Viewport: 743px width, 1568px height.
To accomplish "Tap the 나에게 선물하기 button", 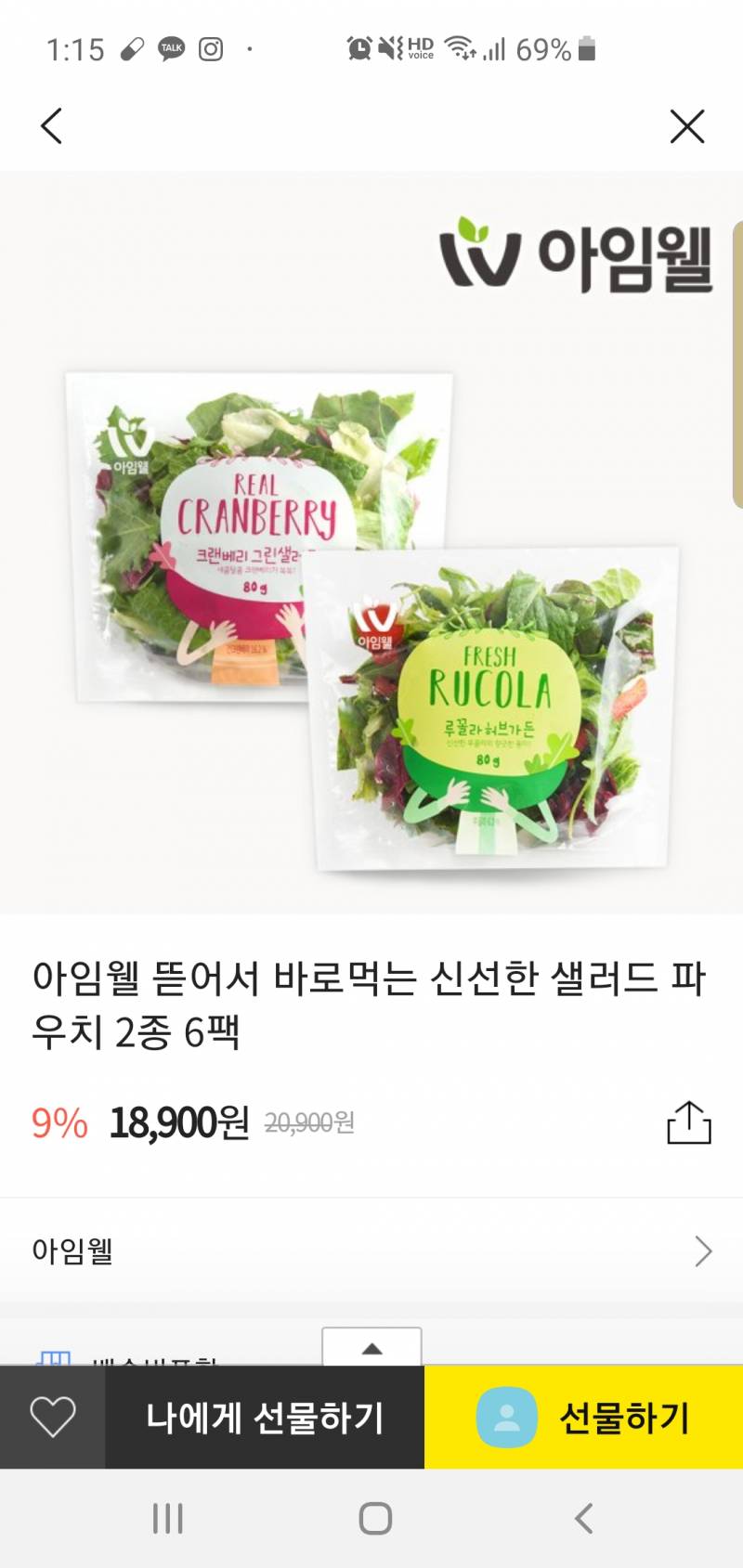I will 263,1418.
